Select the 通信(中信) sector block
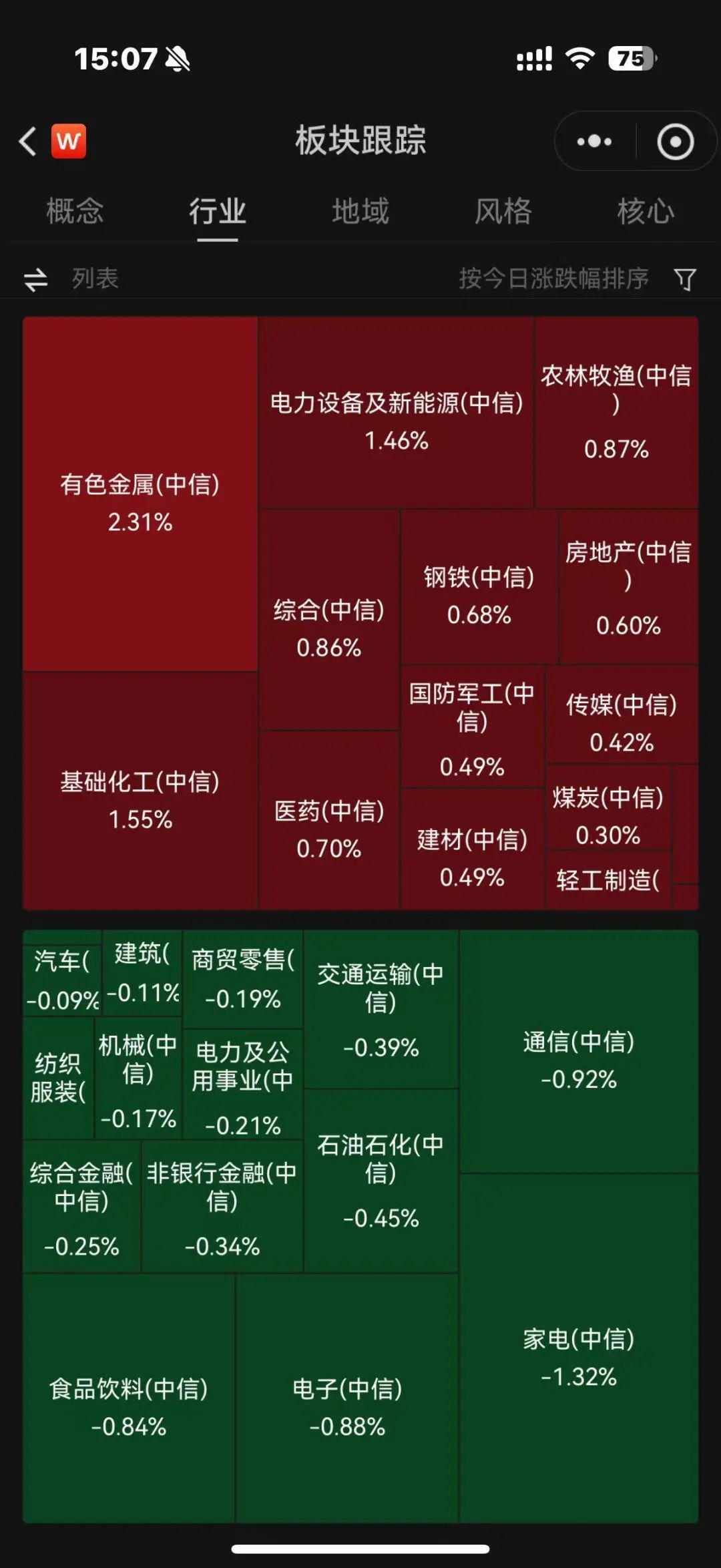Viewport: 721px width, 1568px height. [x=579, y=1051]
